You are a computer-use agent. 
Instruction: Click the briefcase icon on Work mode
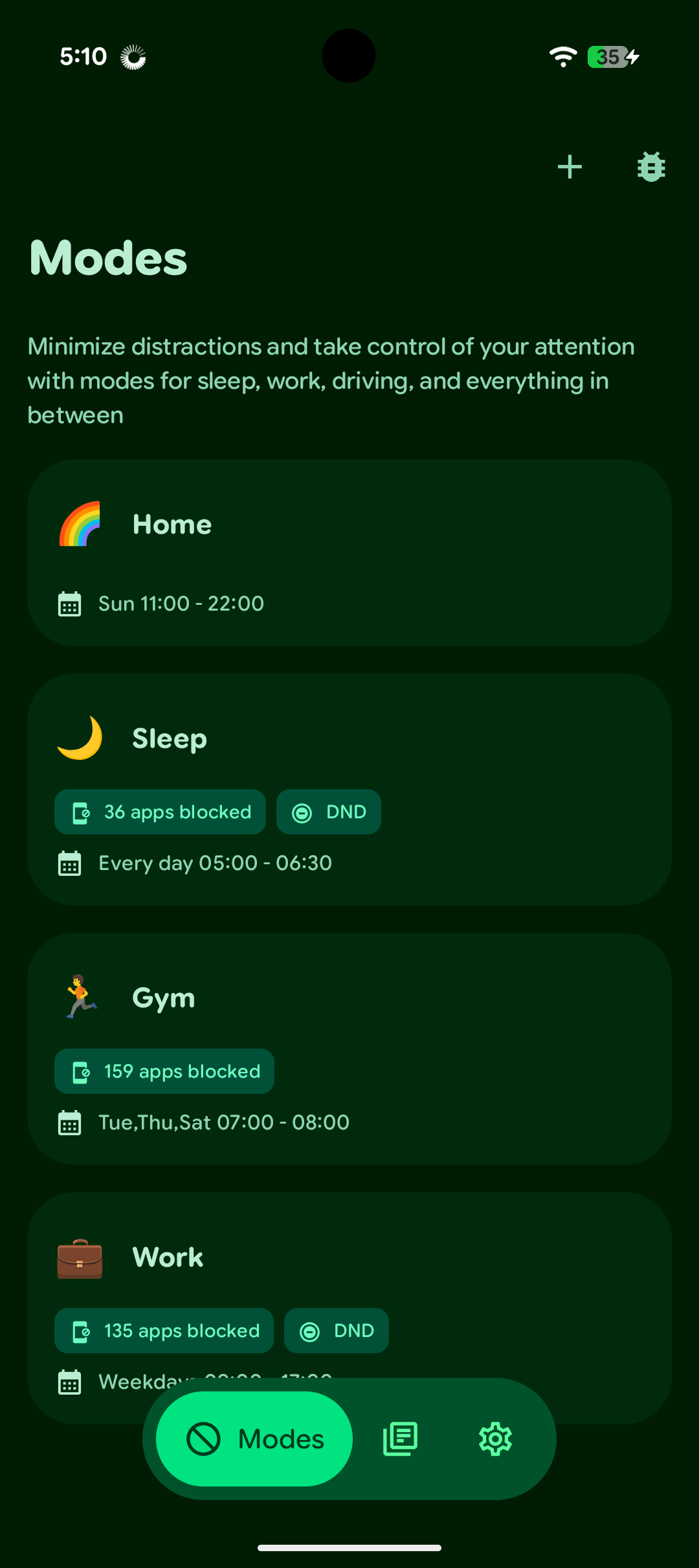pyautogui.click(x=80, y=1258)
